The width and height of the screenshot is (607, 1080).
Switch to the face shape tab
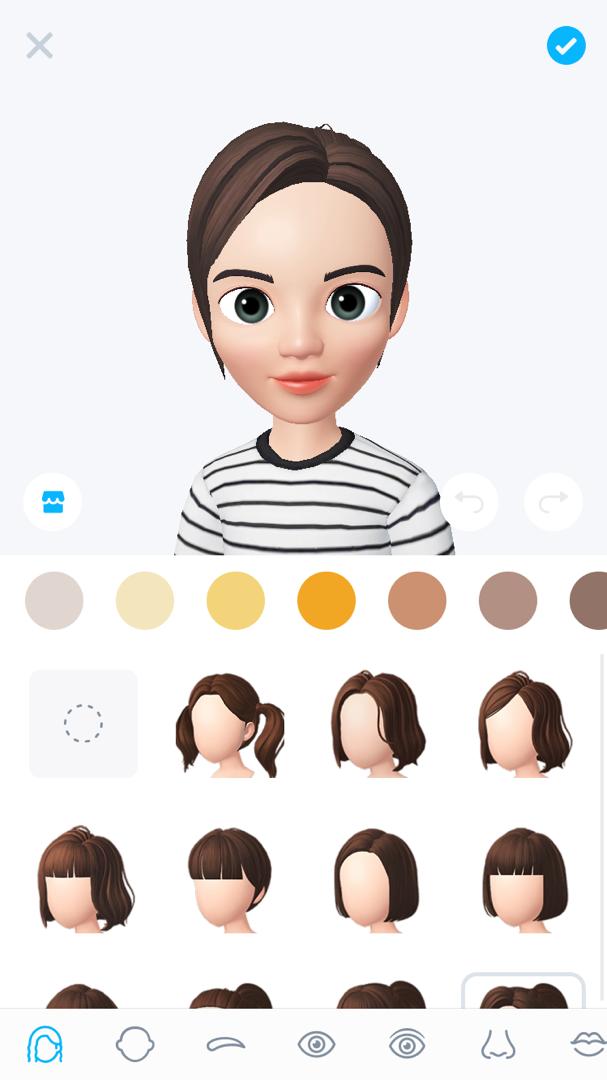[x=135, y=1045]
